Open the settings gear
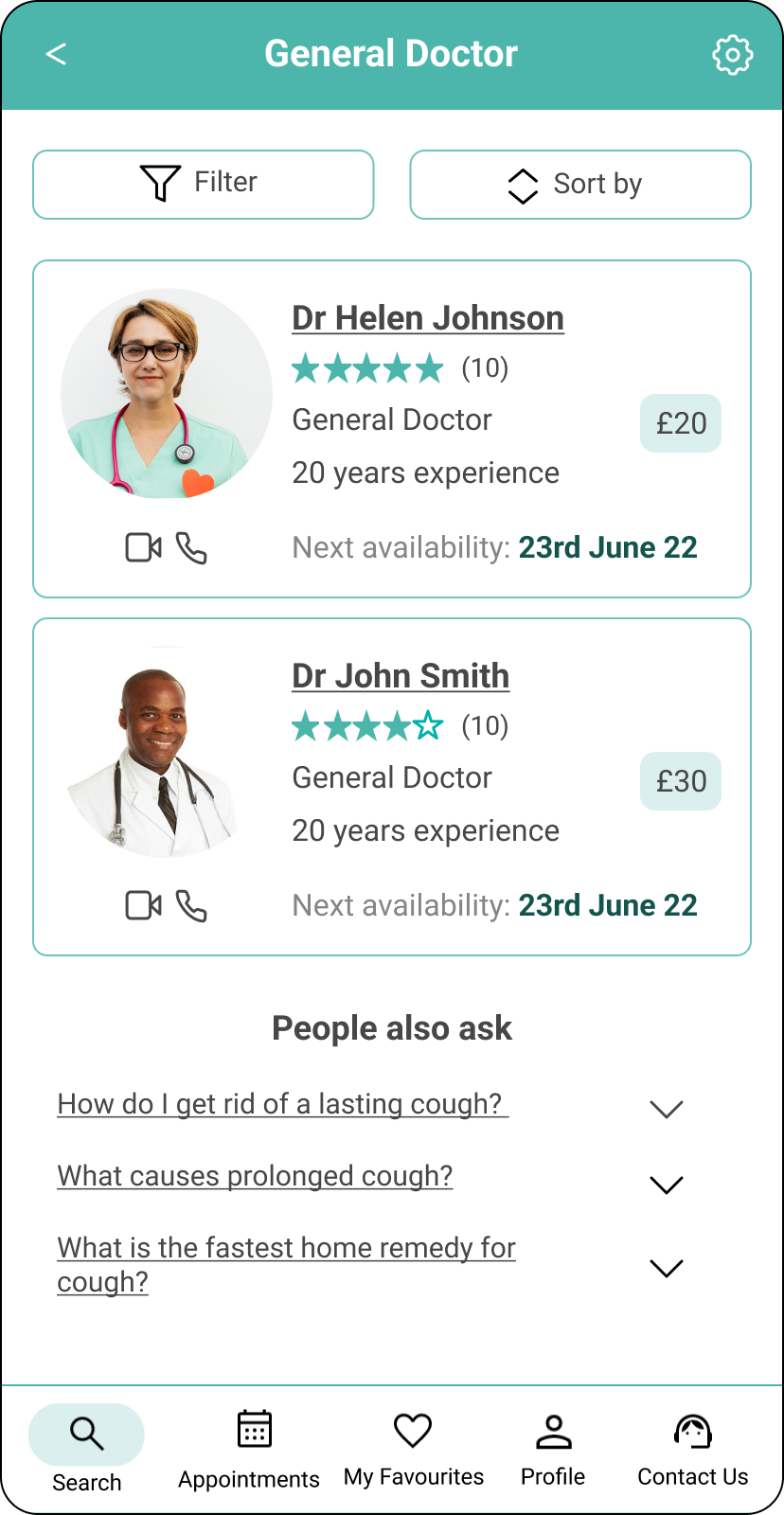Screen dimensions: 784x1515 pos(732,56)
